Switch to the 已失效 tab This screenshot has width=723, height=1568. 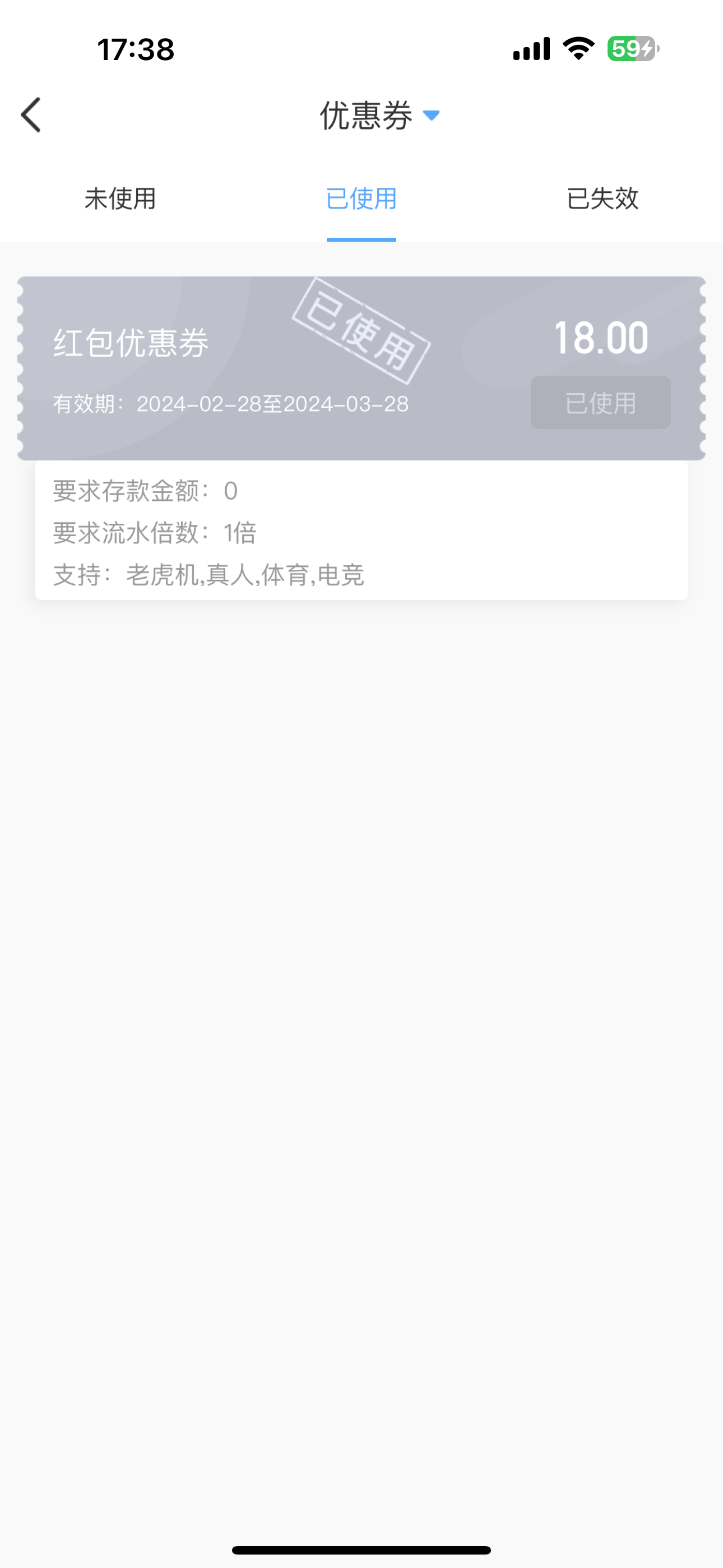click(x=602, y=199)
